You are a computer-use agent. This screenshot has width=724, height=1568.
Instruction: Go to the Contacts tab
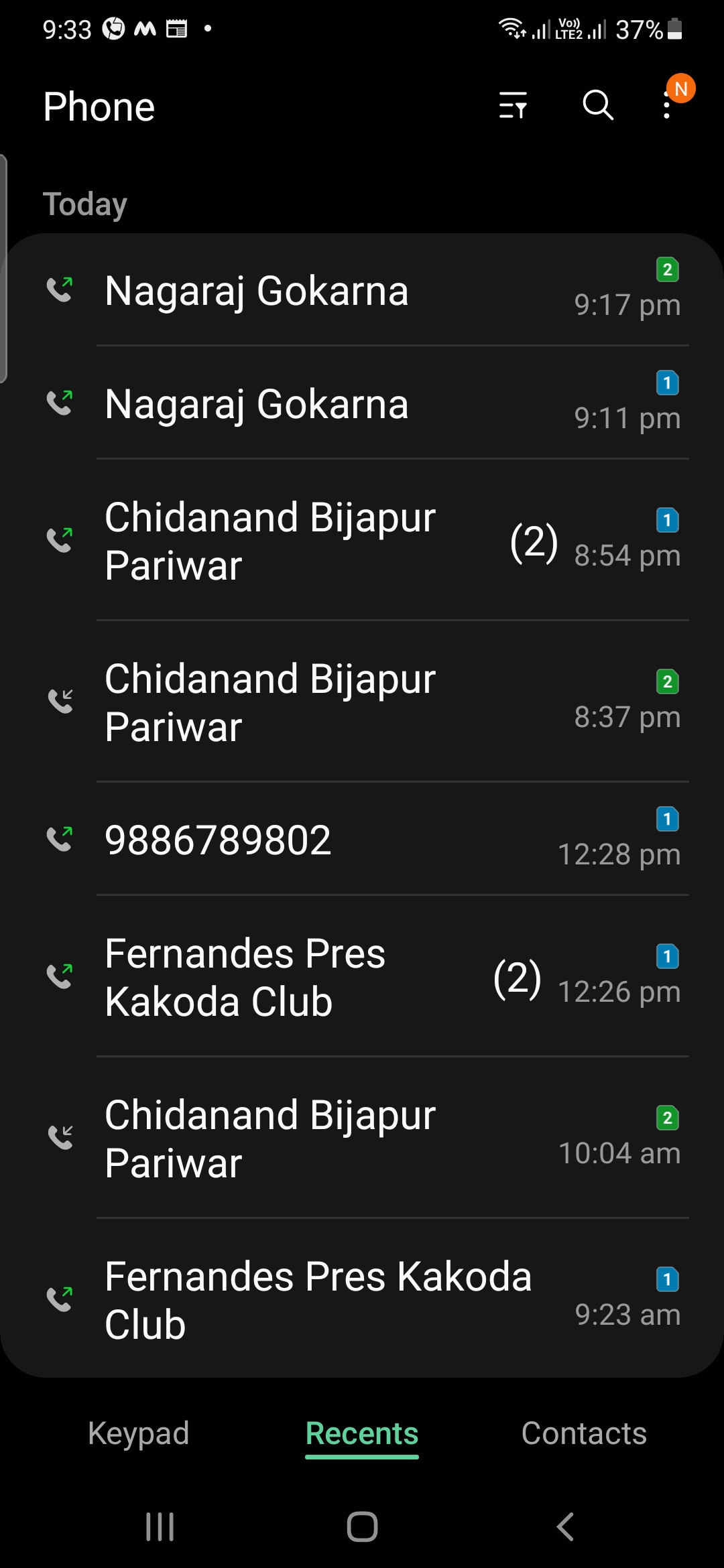click(x=584, y=1434)
